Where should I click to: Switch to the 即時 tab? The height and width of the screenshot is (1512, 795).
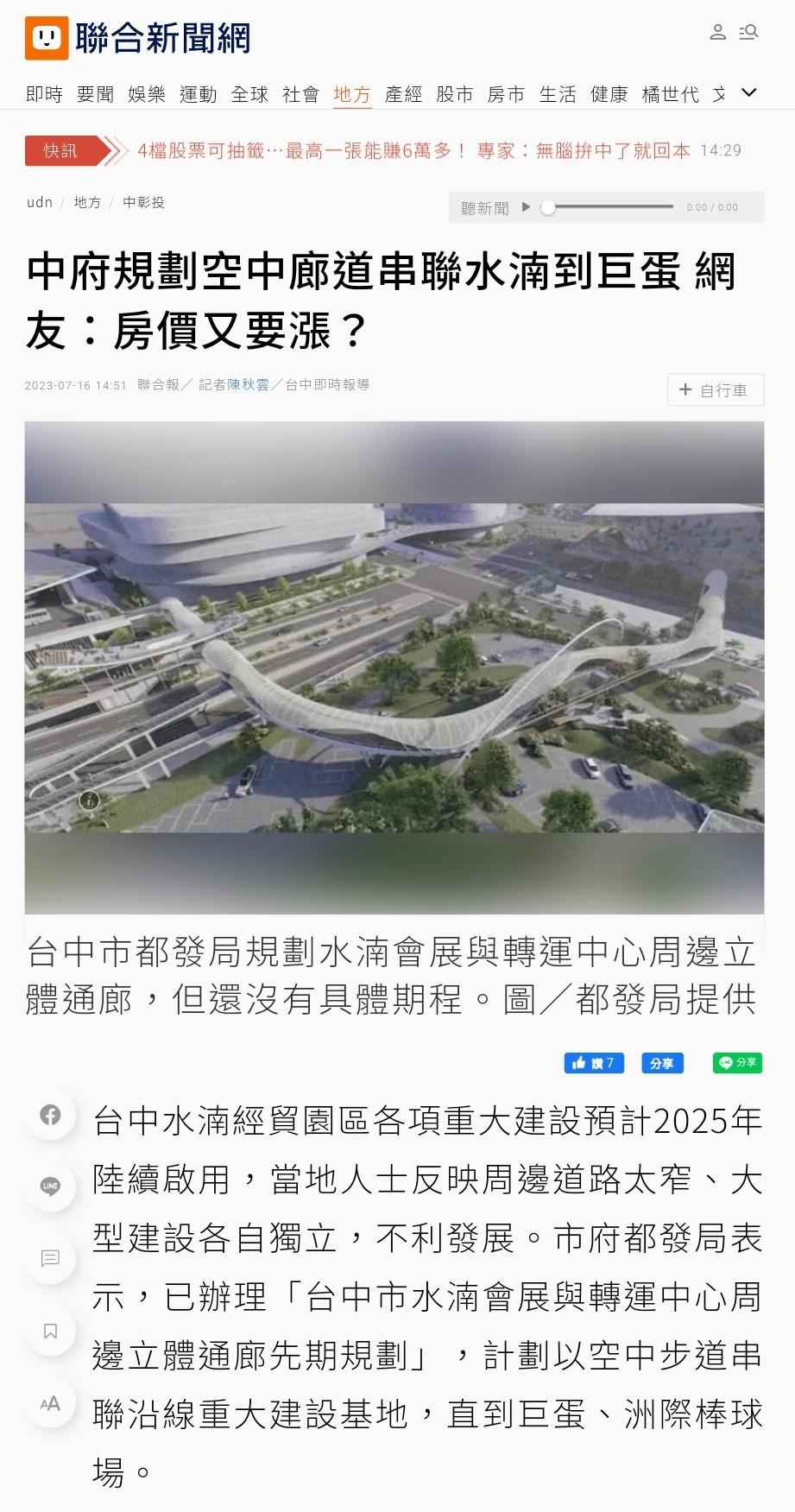pyautogui.click(x=44, y=94)
